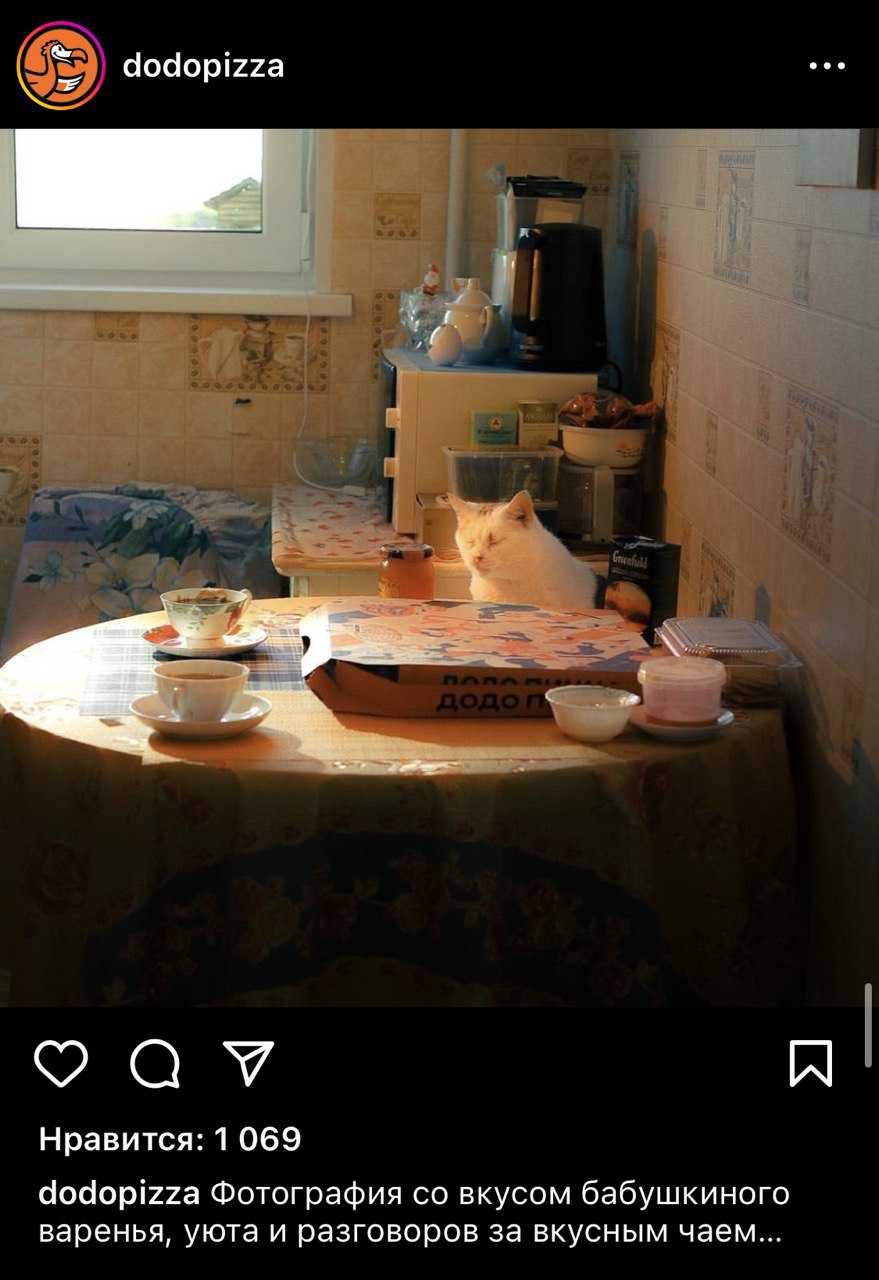This screenshot has height=1280, width=879.
Task: Open comments on this post
Action: [x=155, y=1063]
